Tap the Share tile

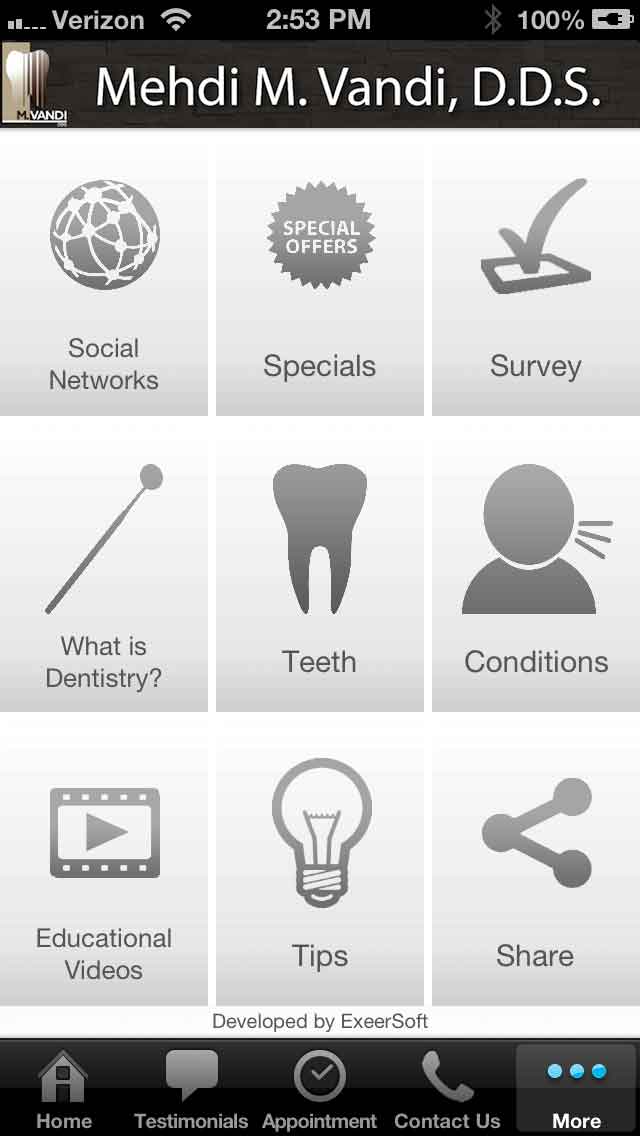point(536,866)
